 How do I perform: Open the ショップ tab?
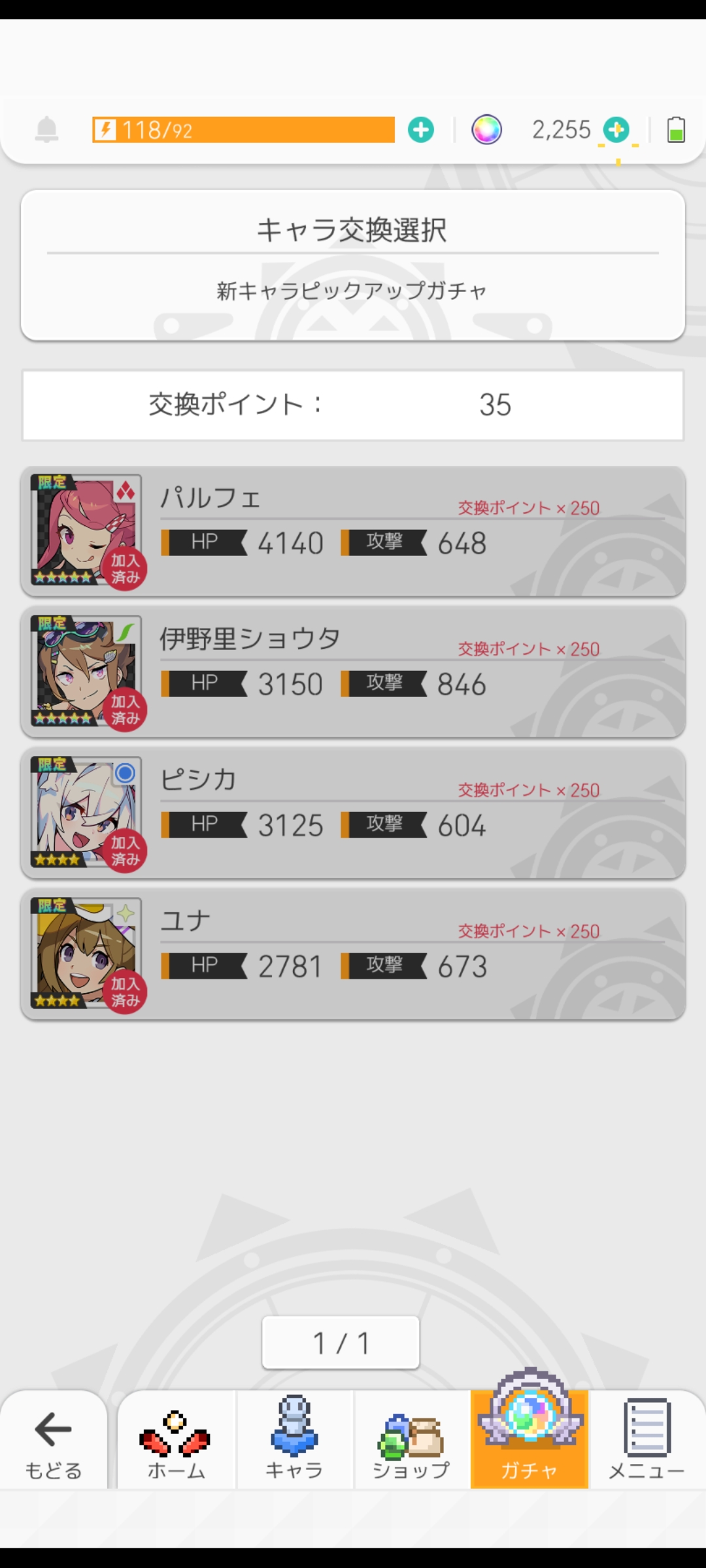[x=412, y=1442]
